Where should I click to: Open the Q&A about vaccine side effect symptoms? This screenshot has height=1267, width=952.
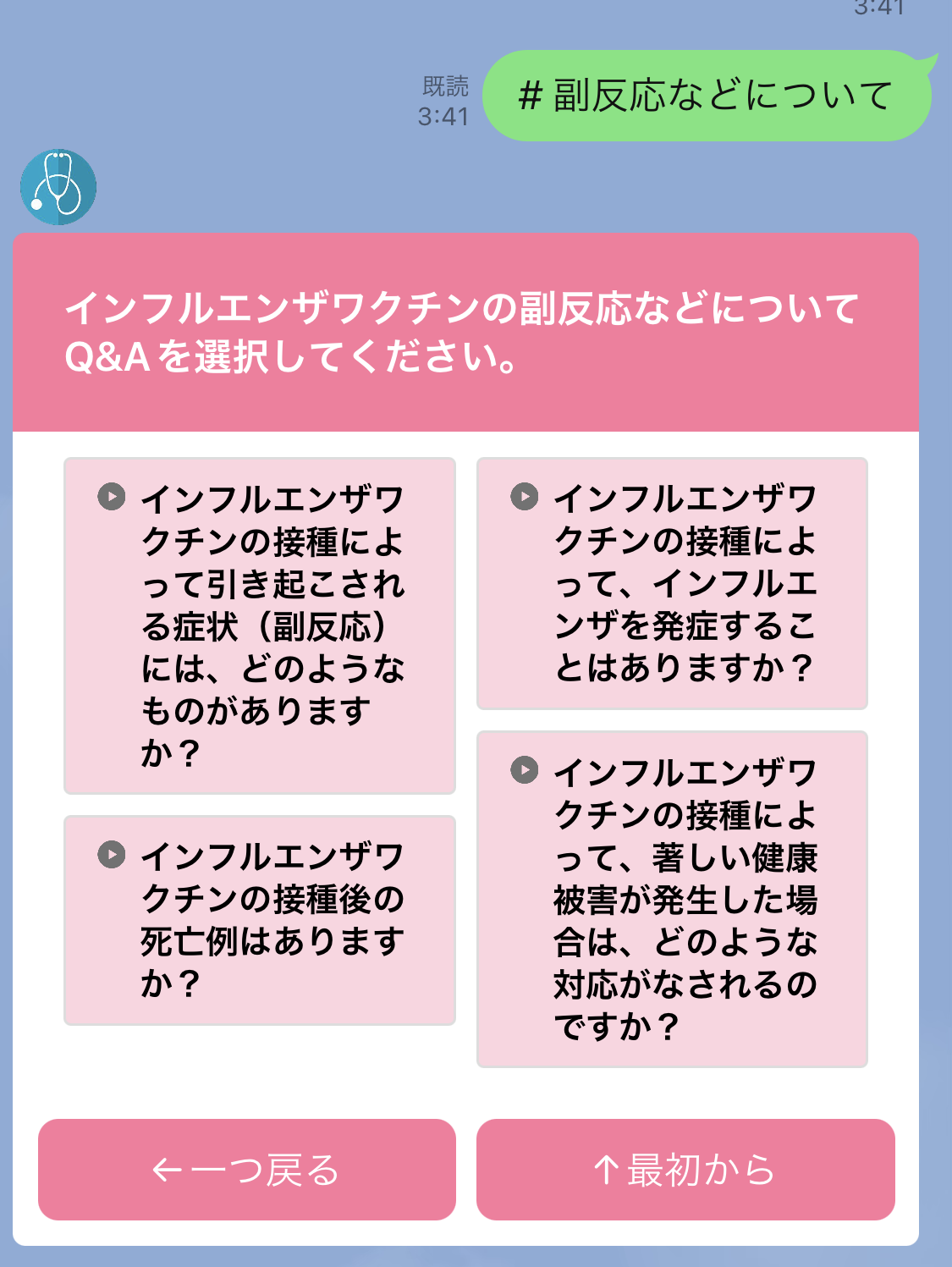pos(260,625)
